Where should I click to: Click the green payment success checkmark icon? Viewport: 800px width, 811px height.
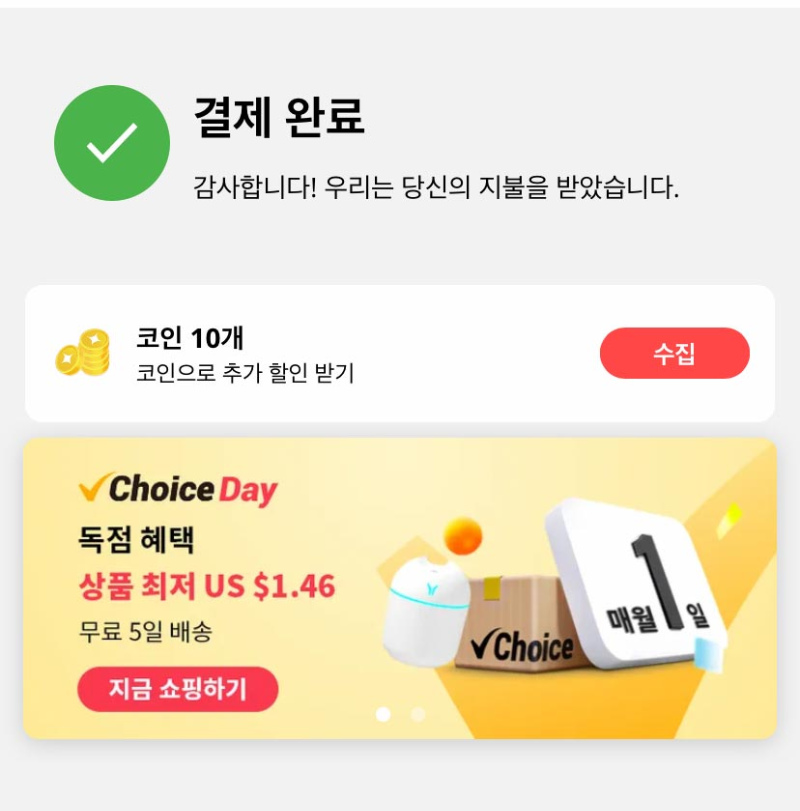tap(113, 140)
